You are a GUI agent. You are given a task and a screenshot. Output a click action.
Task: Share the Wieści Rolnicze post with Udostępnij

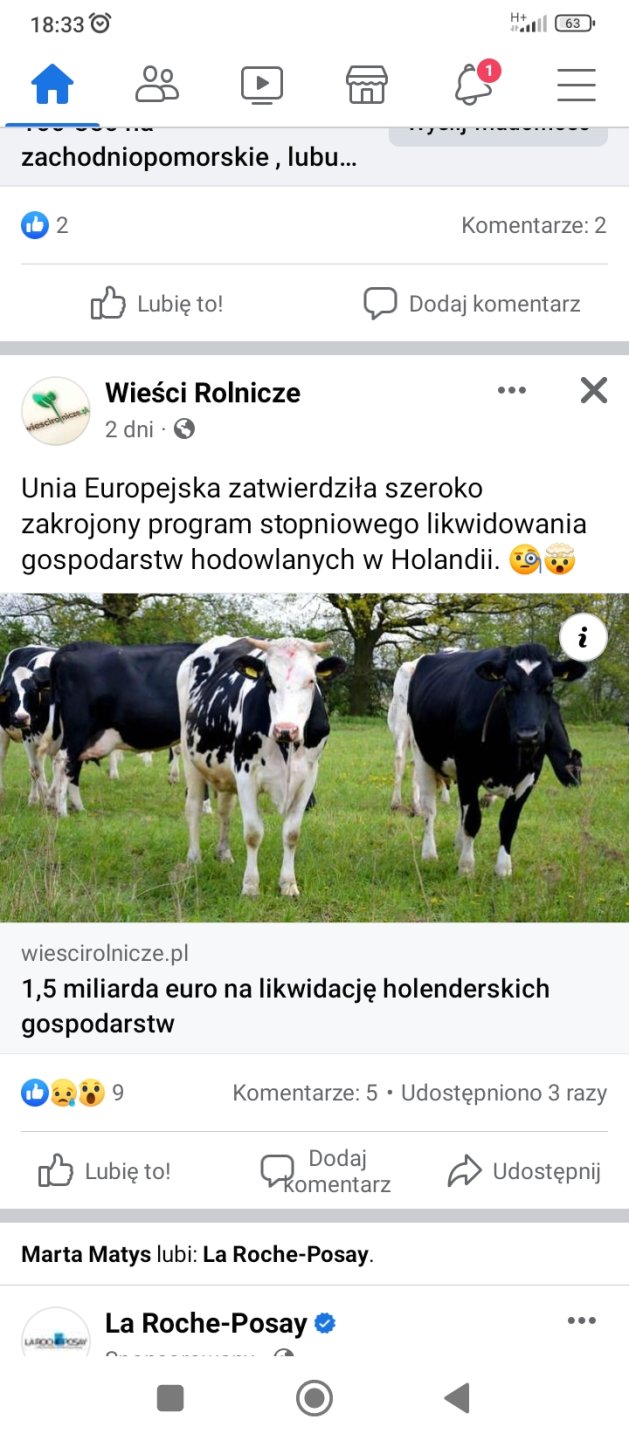click(x=524, y=1171)
